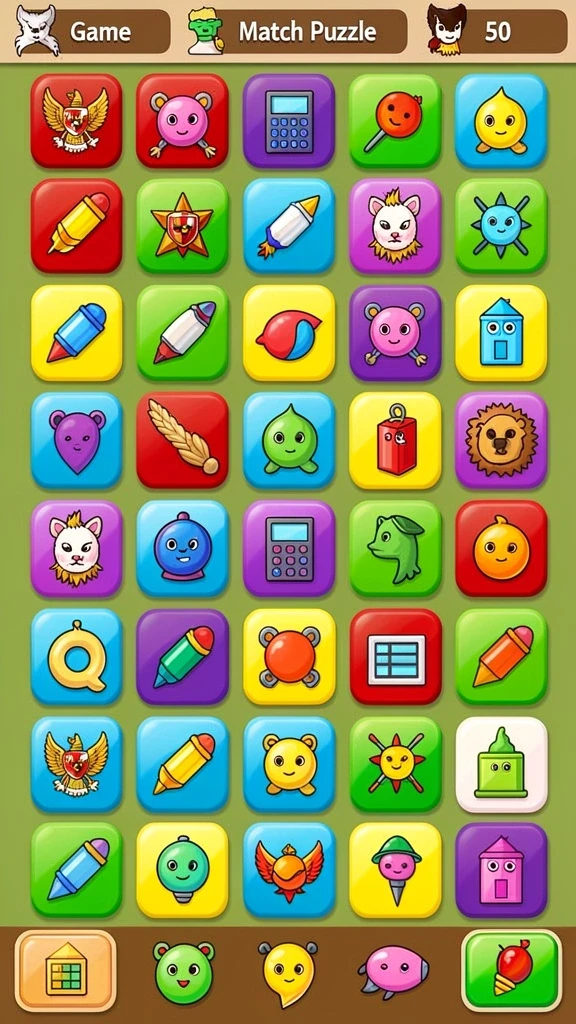Viewport: 576px width, 1024px height.
Task: Tap the lion face tile
Action: 501,440
